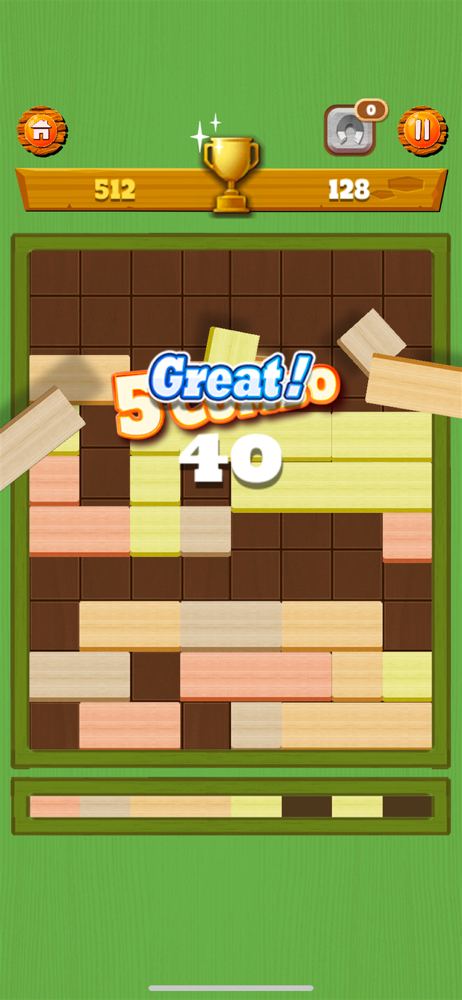
Task: Use the magnet power-up
Action: (350, 131)
